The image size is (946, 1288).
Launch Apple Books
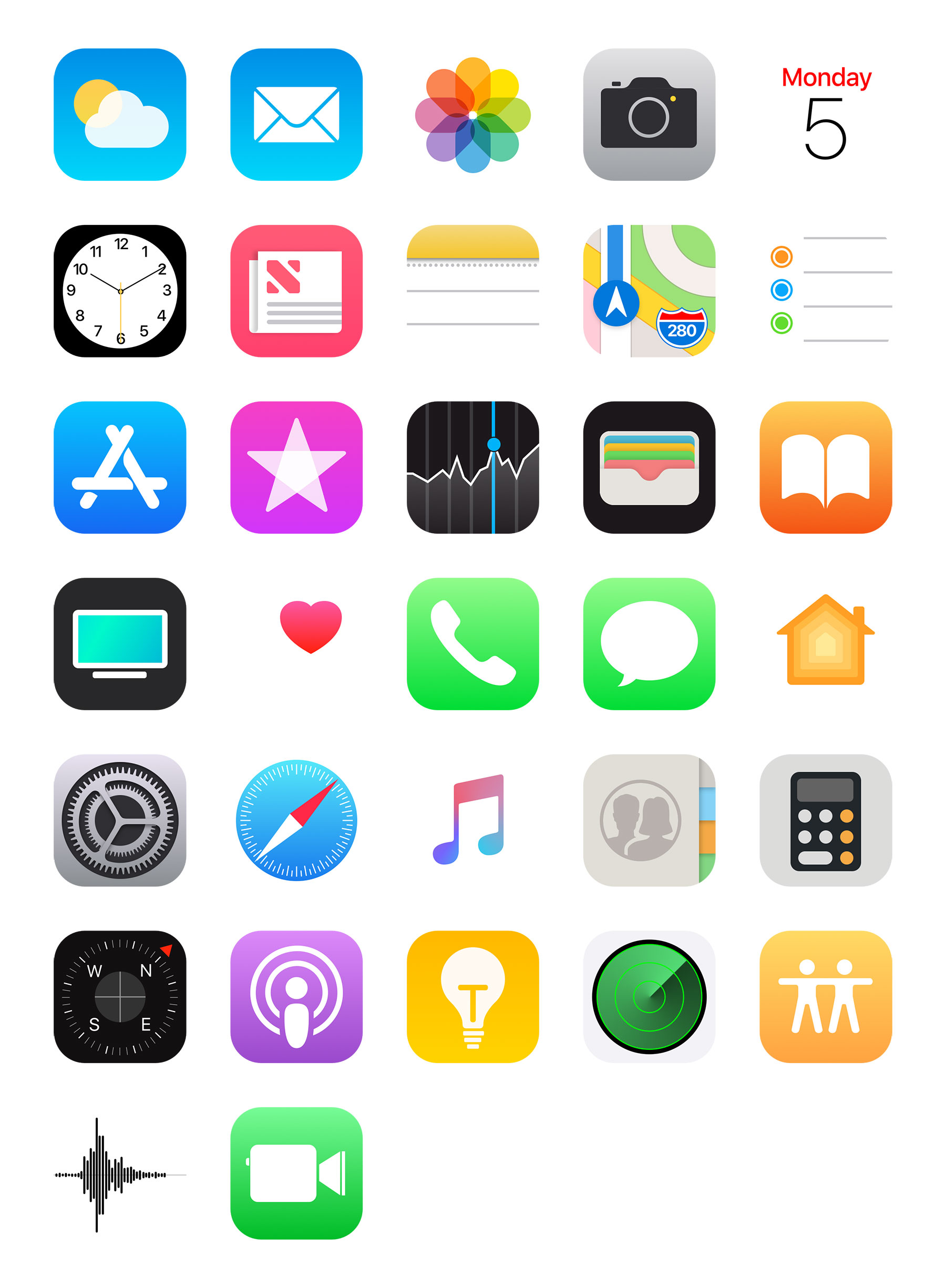click(827, 468)
